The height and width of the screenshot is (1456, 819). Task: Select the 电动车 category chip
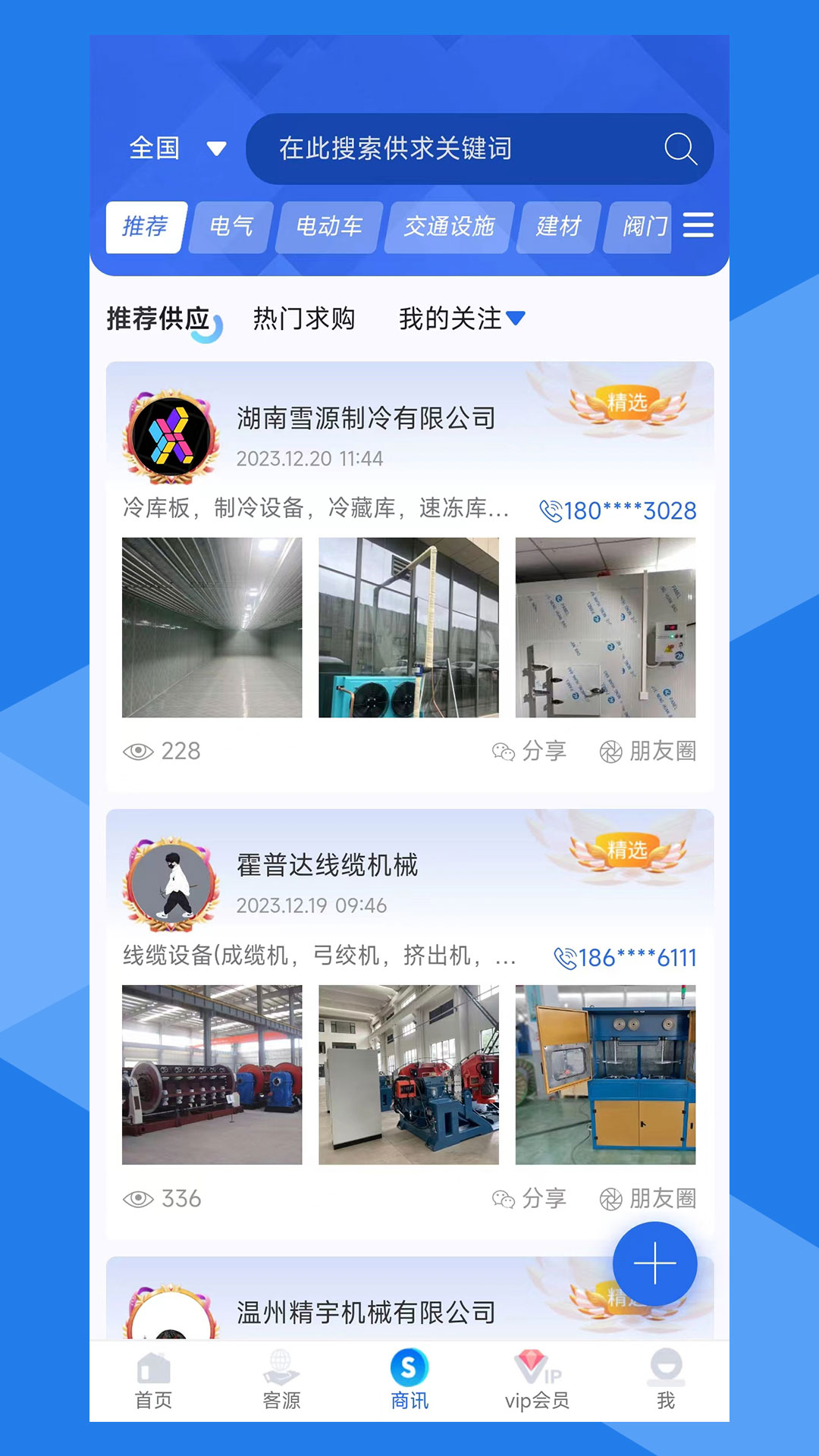click(328, 227)
